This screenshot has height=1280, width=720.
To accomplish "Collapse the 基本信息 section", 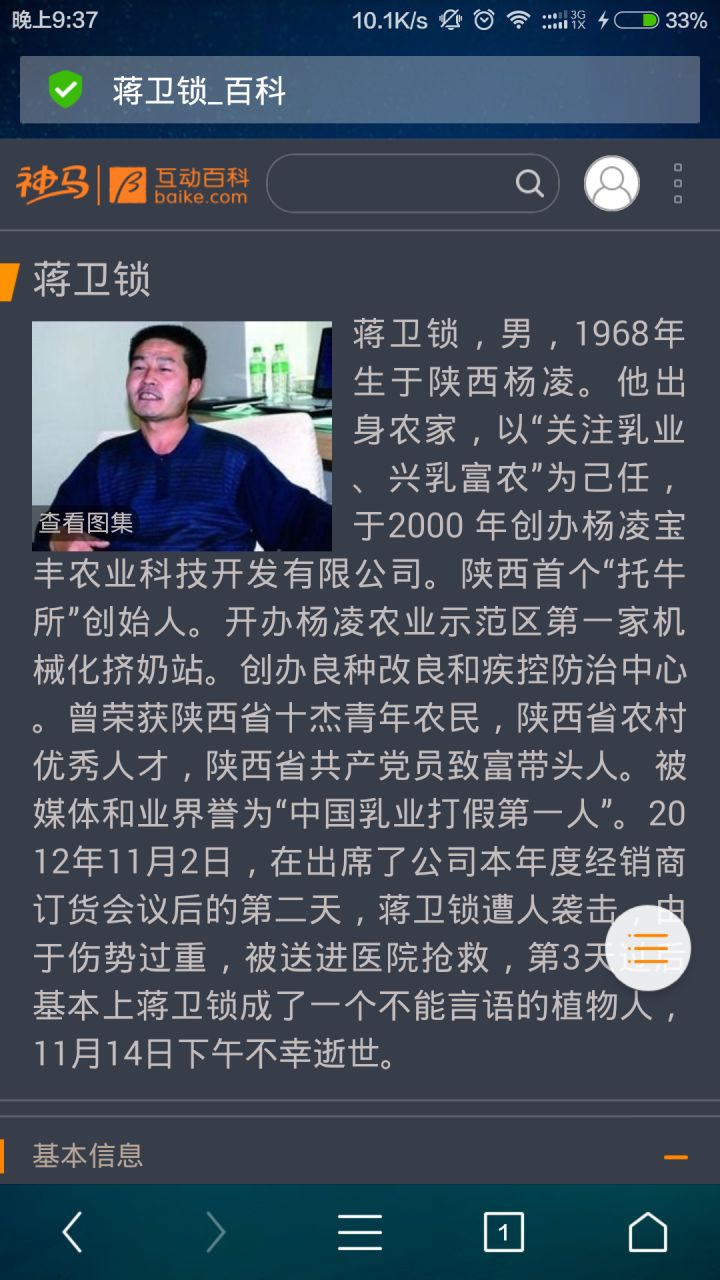I will 676,1157.
